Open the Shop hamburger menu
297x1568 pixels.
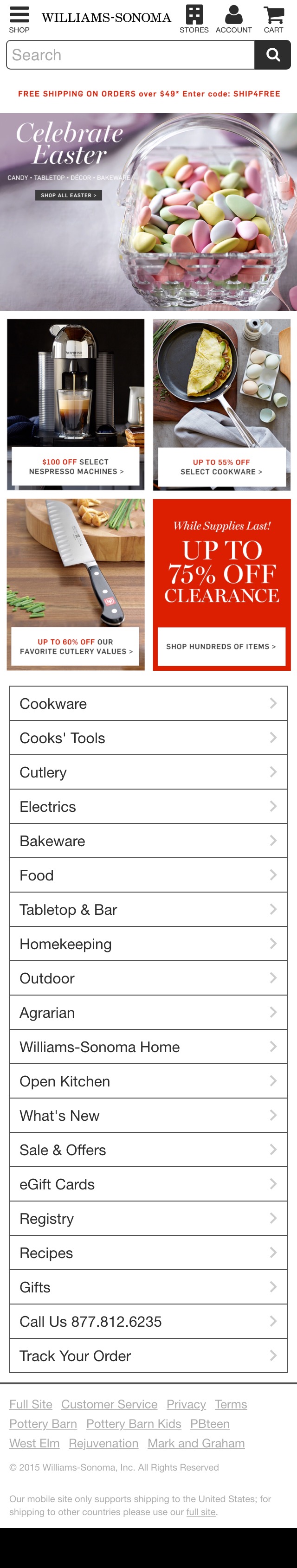coord(19,19)
